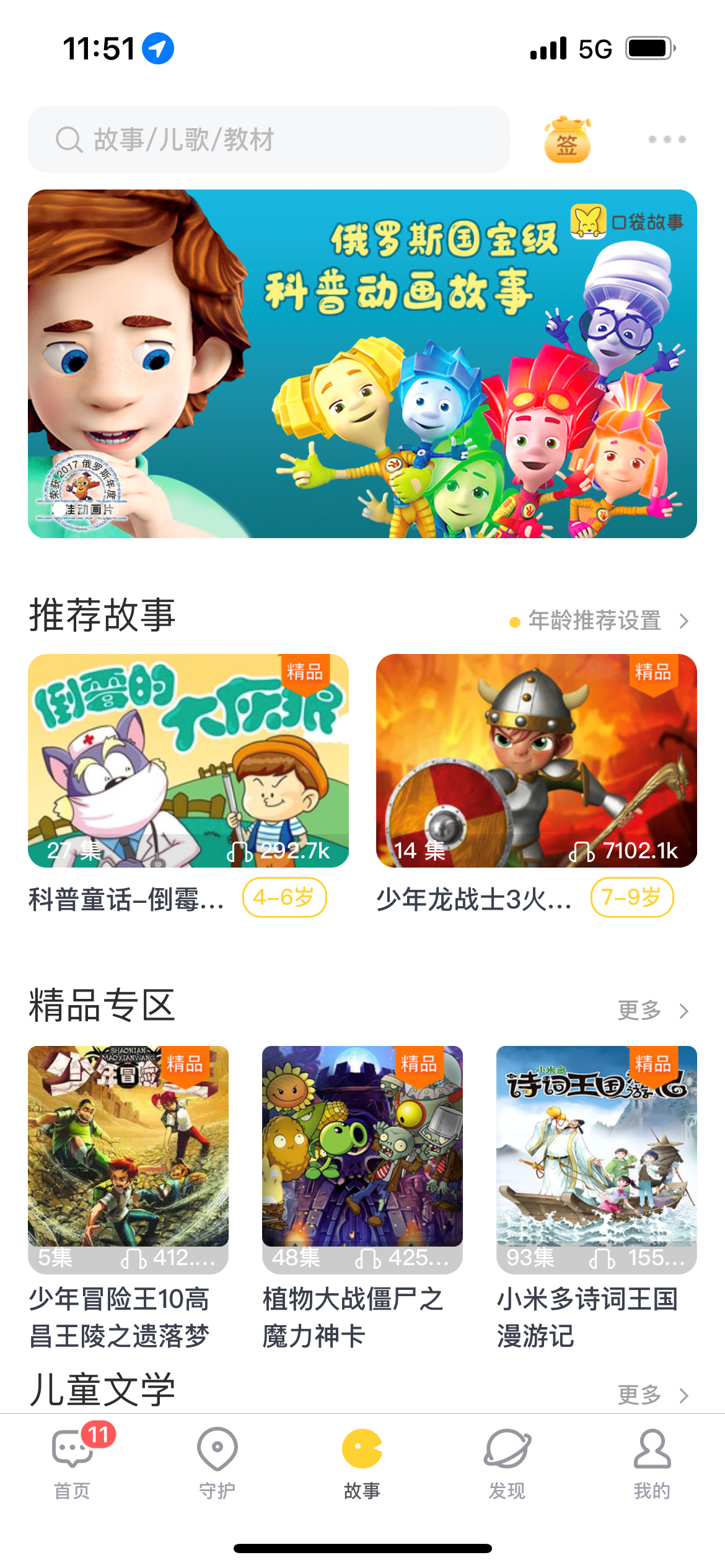
Task: Switch to the 守护 tab
Action: [217, 1464]
